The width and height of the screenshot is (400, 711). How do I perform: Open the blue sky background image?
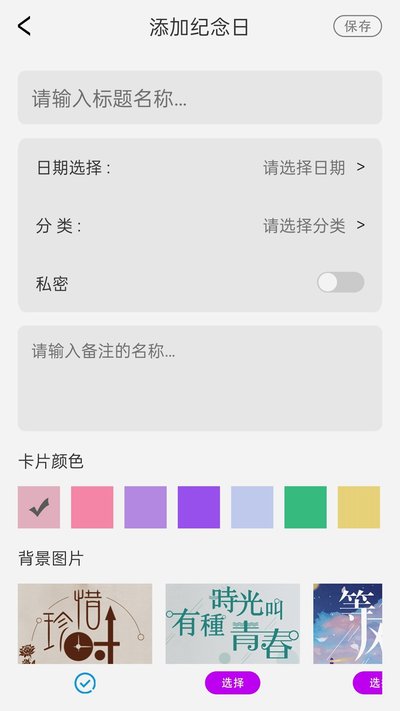348,623
